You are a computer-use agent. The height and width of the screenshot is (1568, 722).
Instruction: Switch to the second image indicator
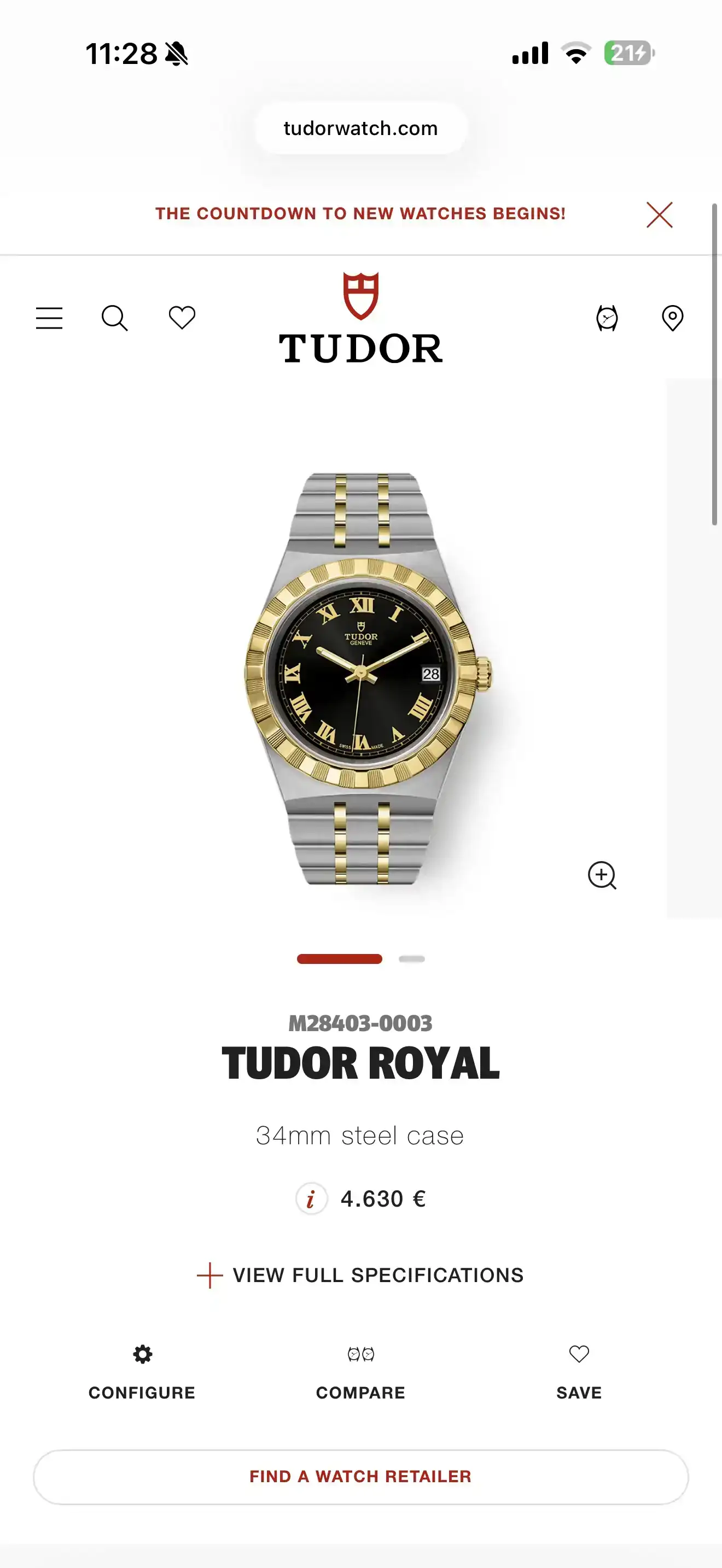click(x=411, y=959)
